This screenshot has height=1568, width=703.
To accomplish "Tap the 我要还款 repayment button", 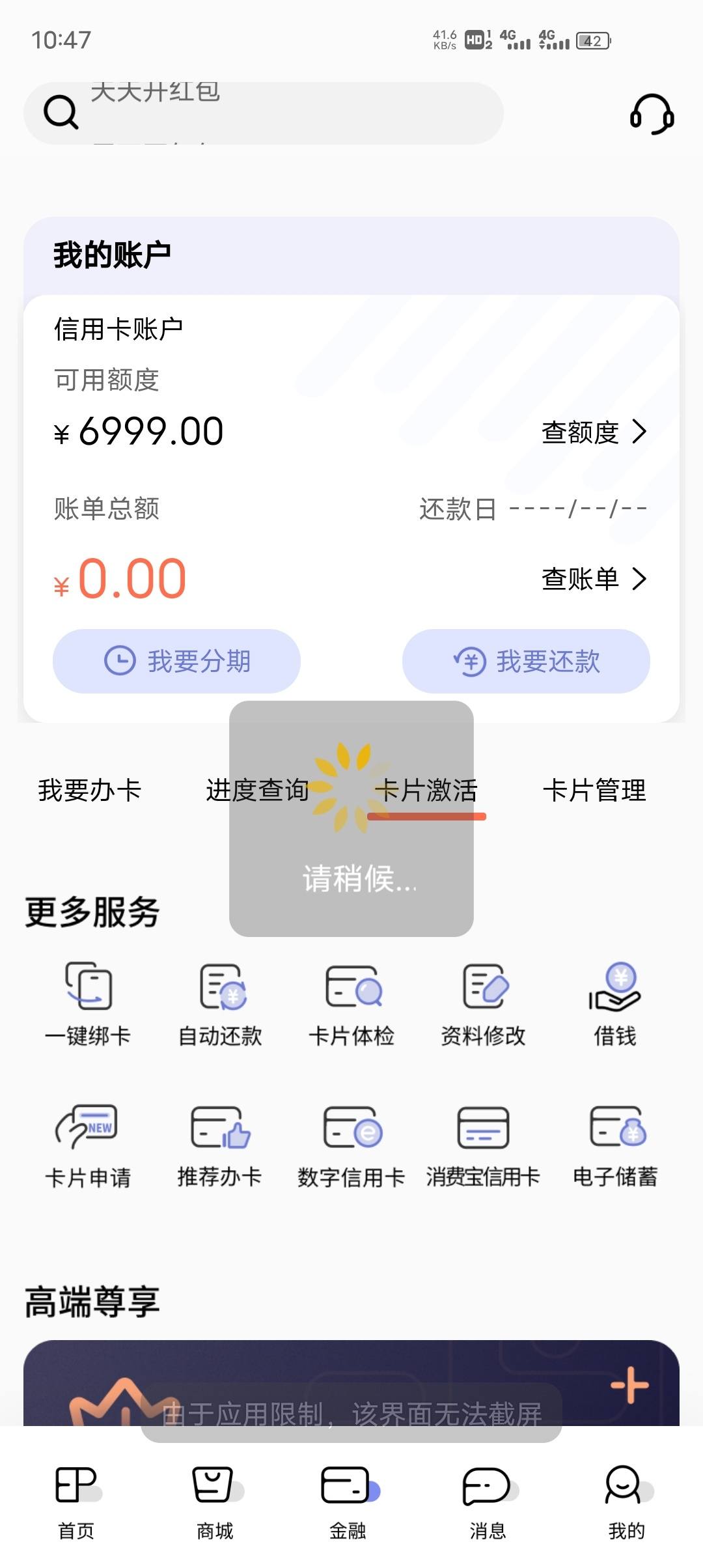I will pyautogui.click(x=526, y=661).
